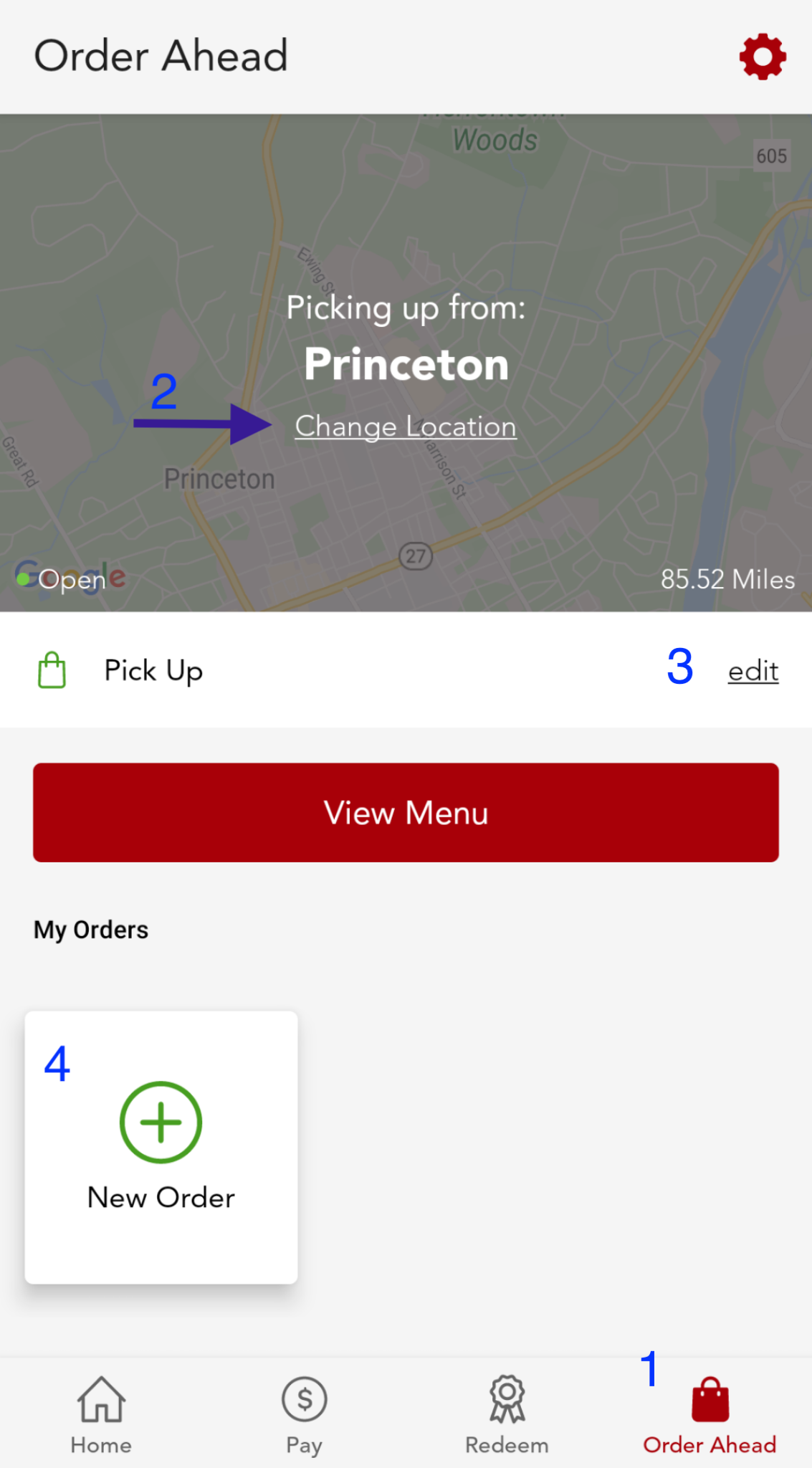
Task: Open the settings gear icon
Action: [x=763, y=57]
